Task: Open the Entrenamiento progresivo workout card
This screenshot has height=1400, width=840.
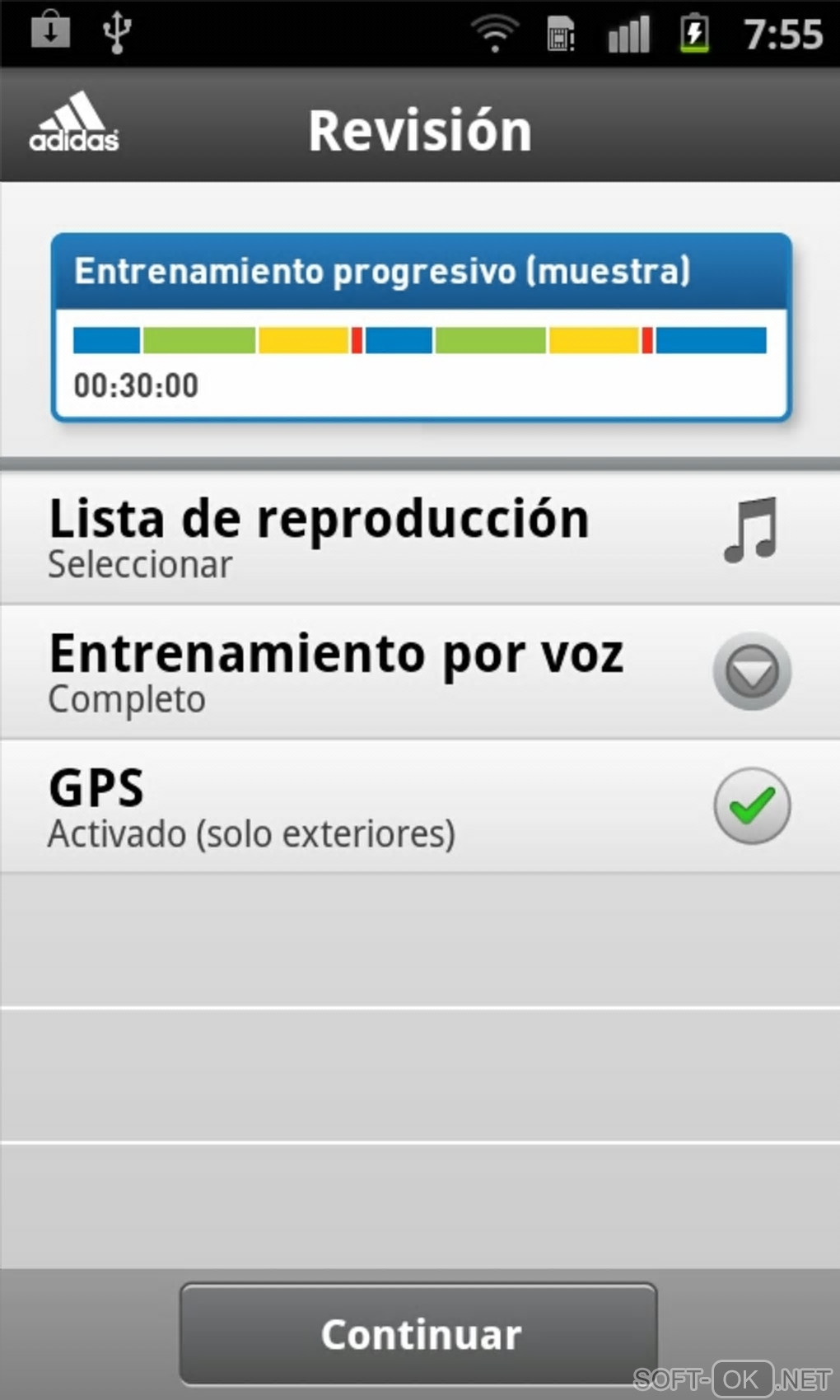Action: click(x=421, y=327)
